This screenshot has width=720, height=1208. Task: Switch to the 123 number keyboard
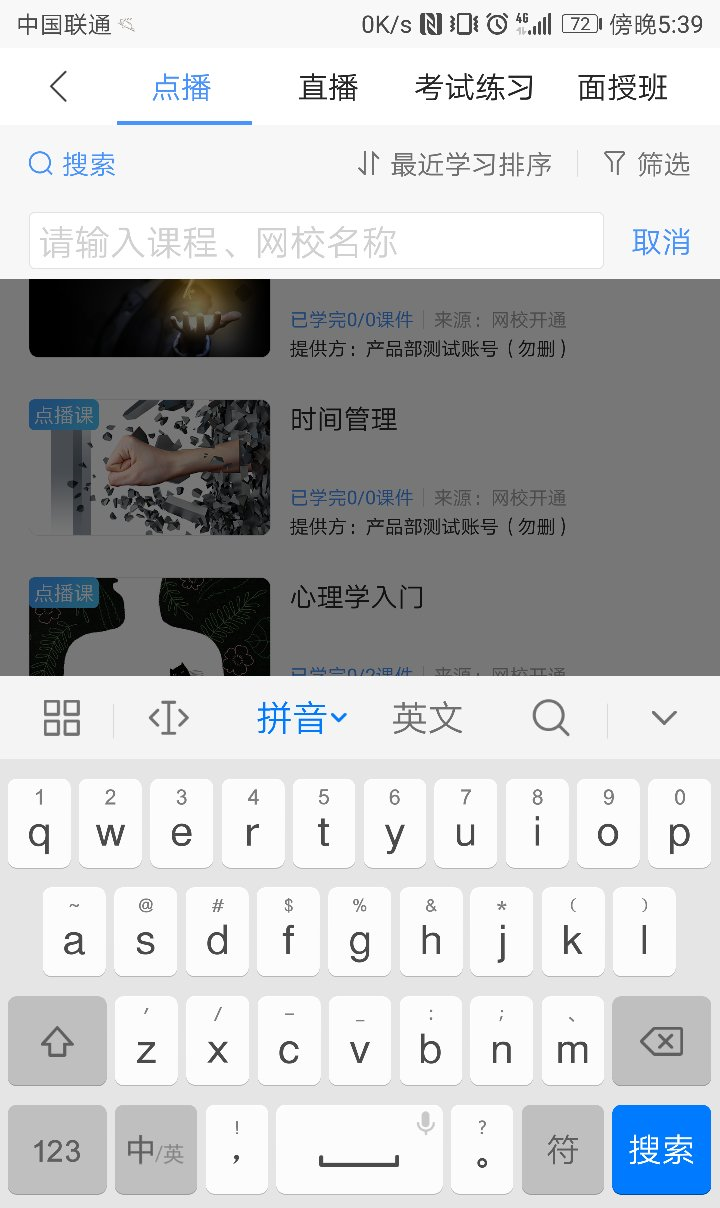57,1150
